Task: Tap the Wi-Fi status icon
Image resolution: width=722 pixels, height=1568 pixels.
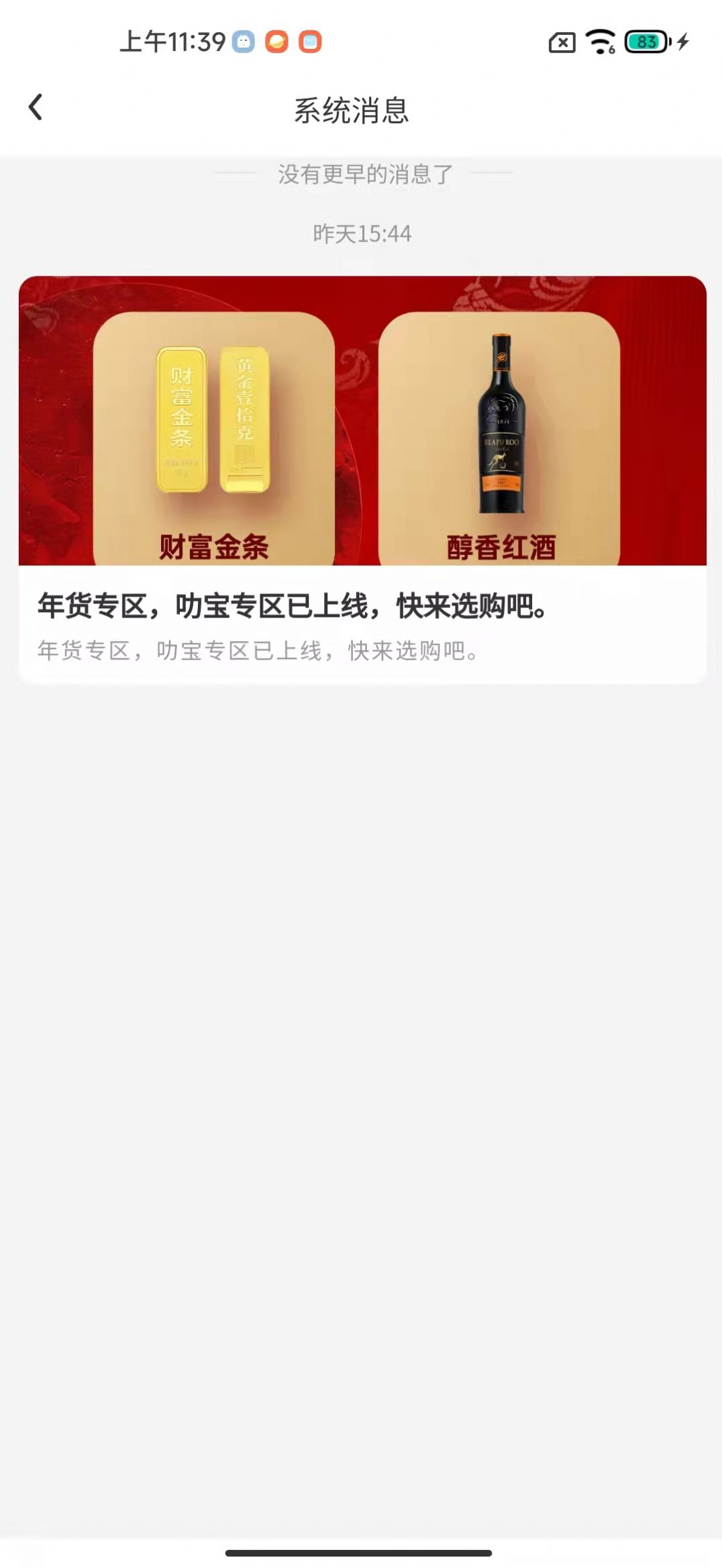Action: click(x=599, y=42)
